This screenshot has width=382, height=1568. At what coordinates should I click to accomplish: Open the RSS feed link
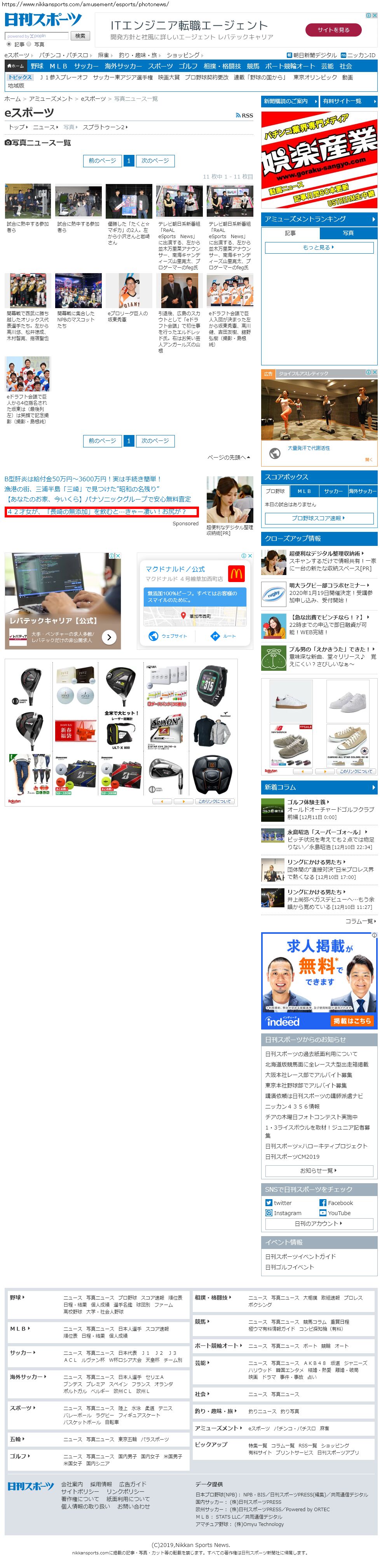click(x=244, y=115)
